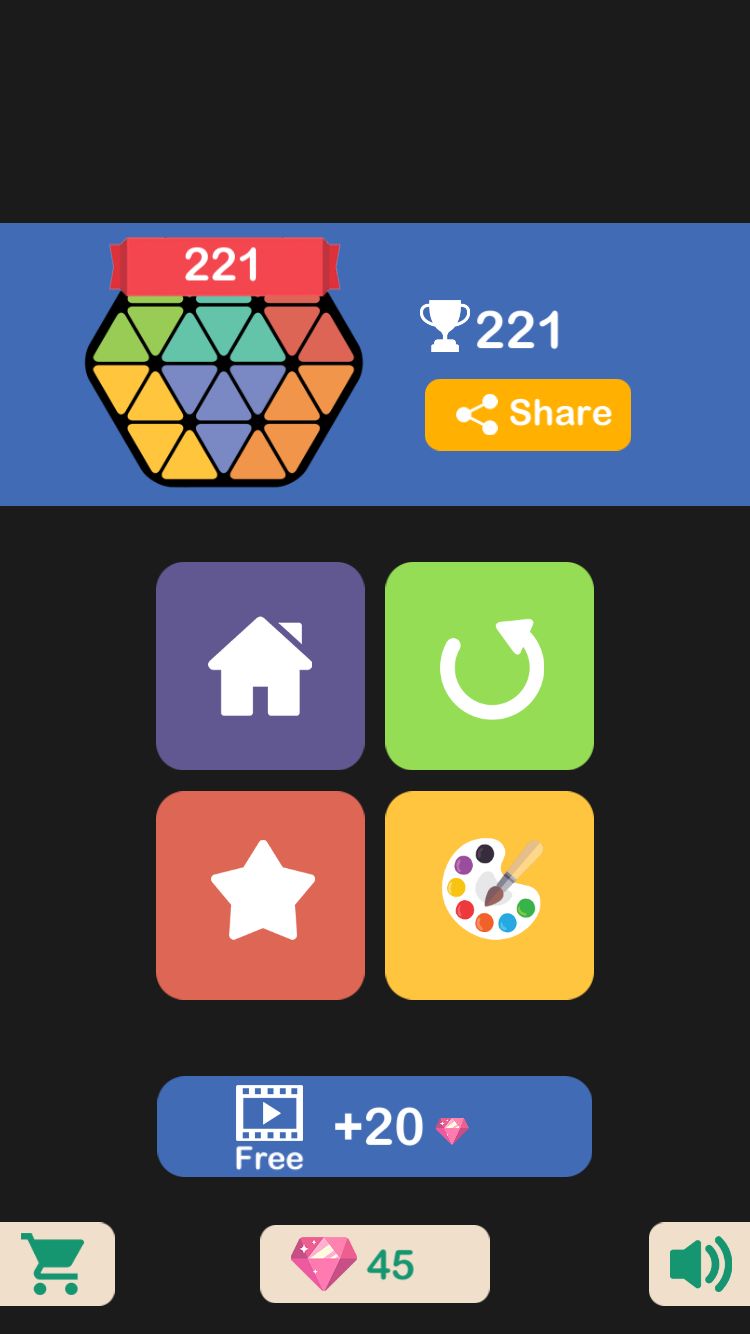Viewport: 750px width, 1334px height.
Task: Open the shopping cart store
Action: (56, 1264)
